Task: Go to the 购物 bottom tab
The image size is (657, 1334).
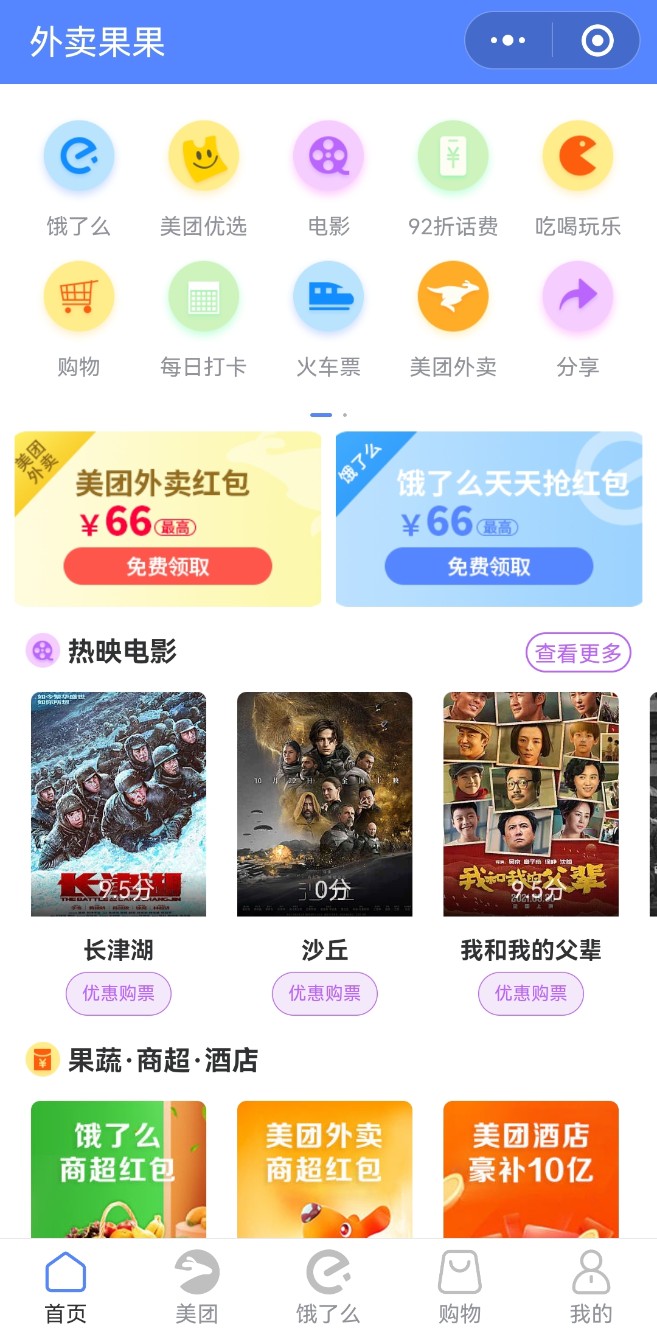Action: point(459,1287)
